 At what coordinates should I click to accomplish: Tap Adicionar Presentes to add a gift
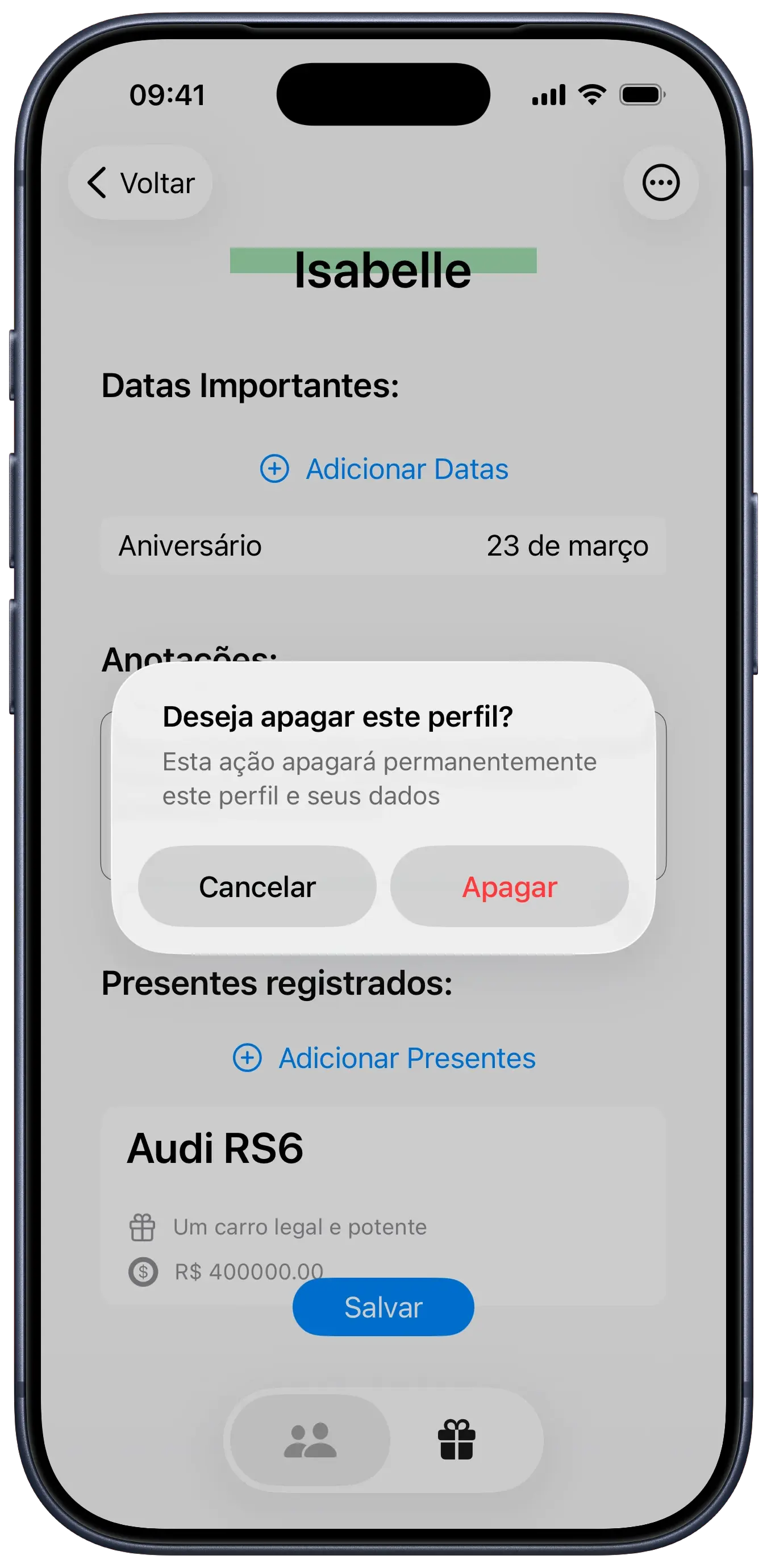pos(384,1058)
